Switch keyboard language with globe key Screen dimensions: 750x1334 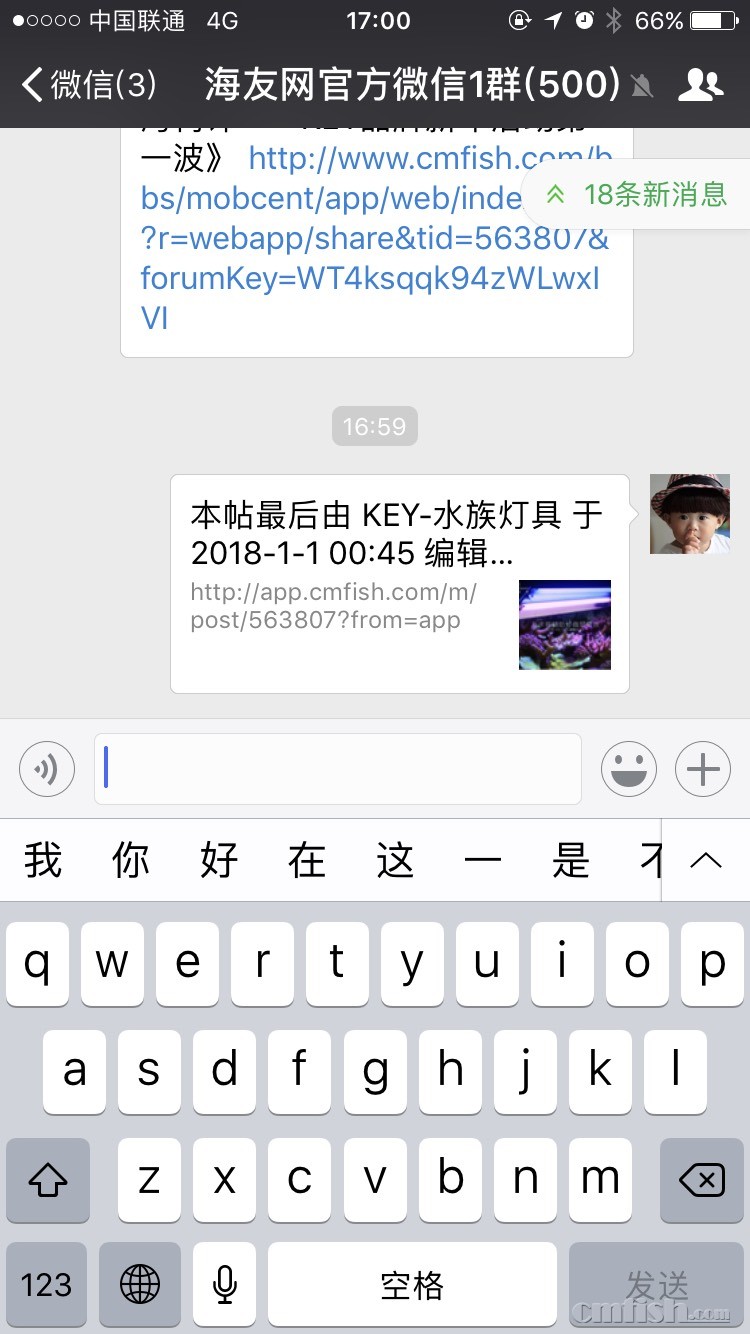[139, 1285]
